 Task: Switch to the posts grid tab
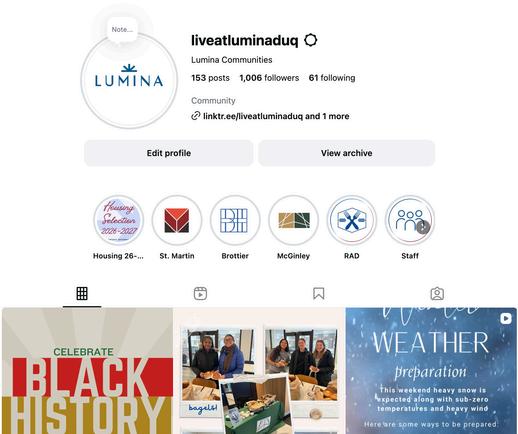tap(82, 294)
